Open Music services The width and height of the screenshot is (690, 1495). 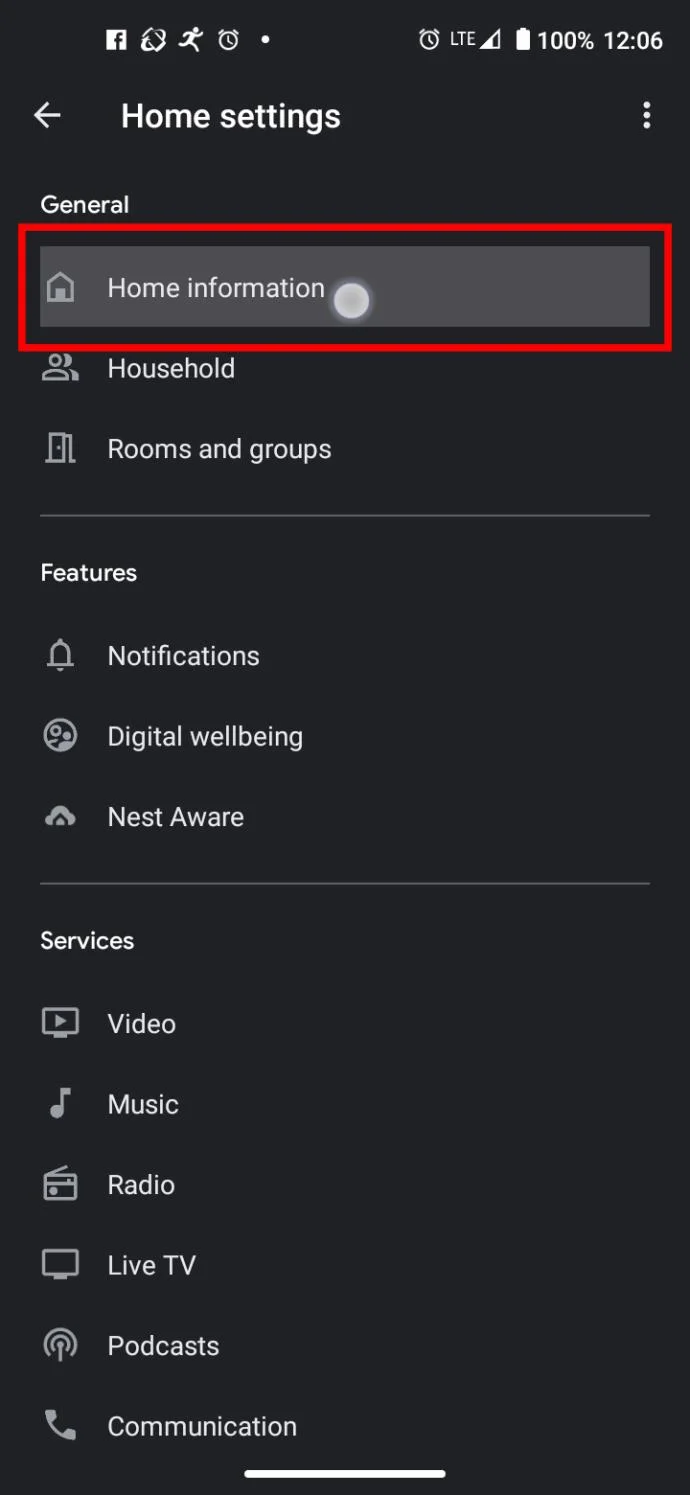pos(143,1105)
